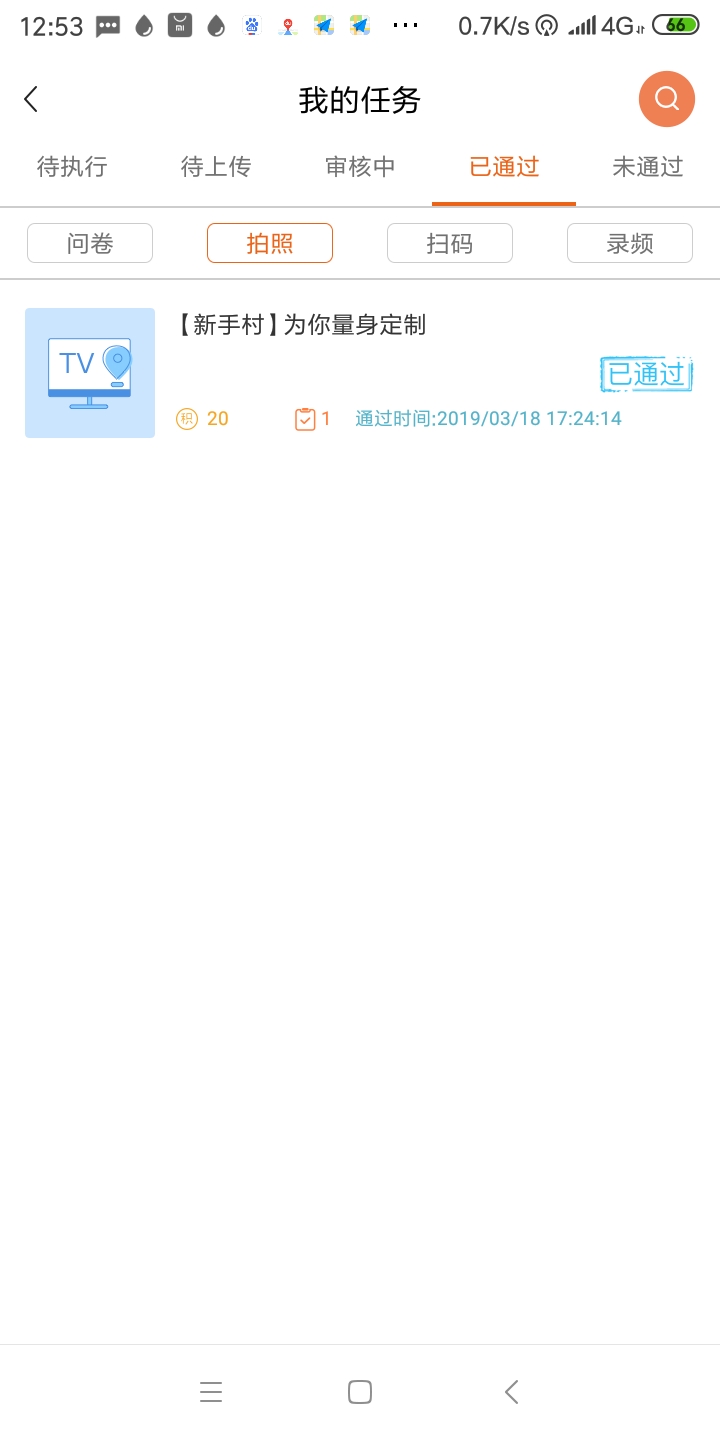
Task: View the 未通过 tab
Action: point(648,167)
